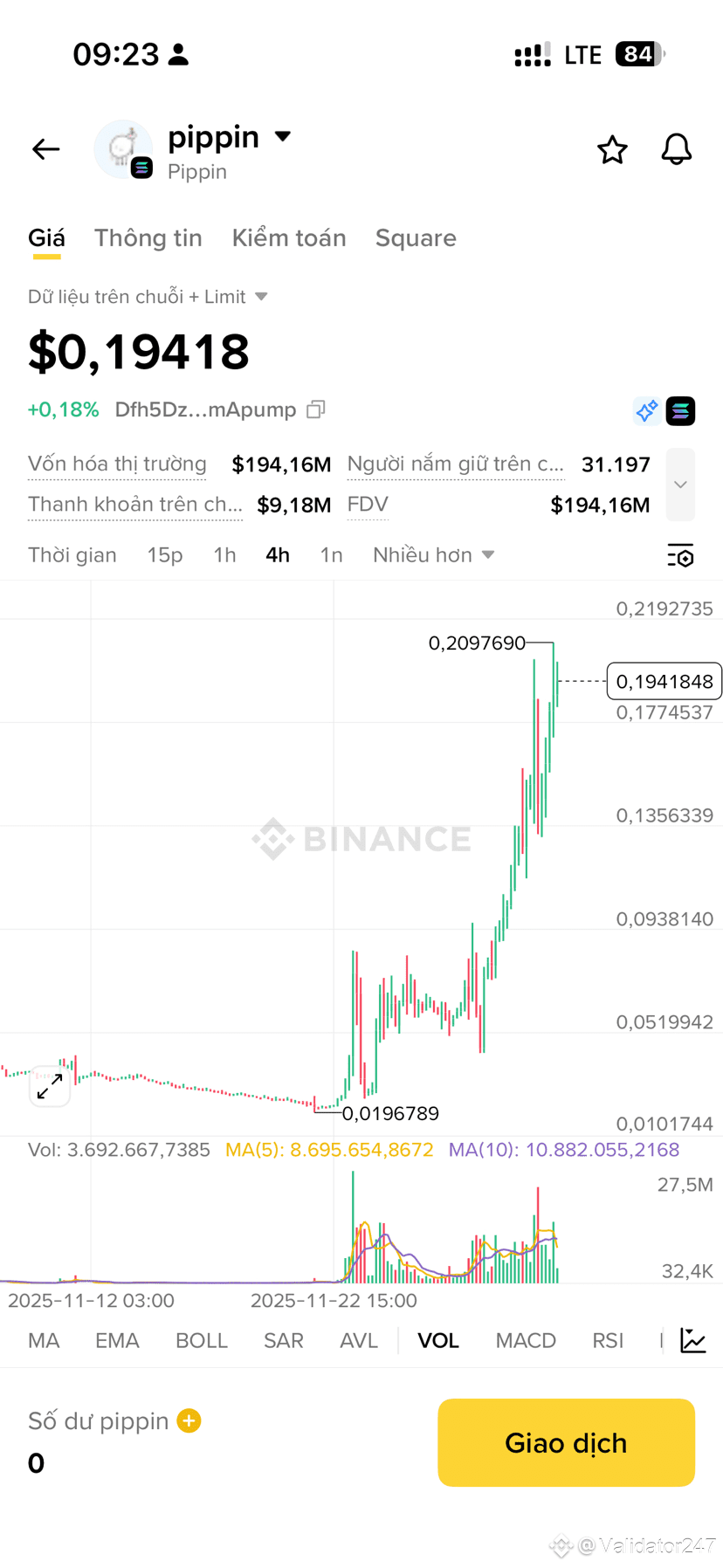723x1568 pixels.
Task: Expand the market stats chevron
Action: [x=680, y=485]
